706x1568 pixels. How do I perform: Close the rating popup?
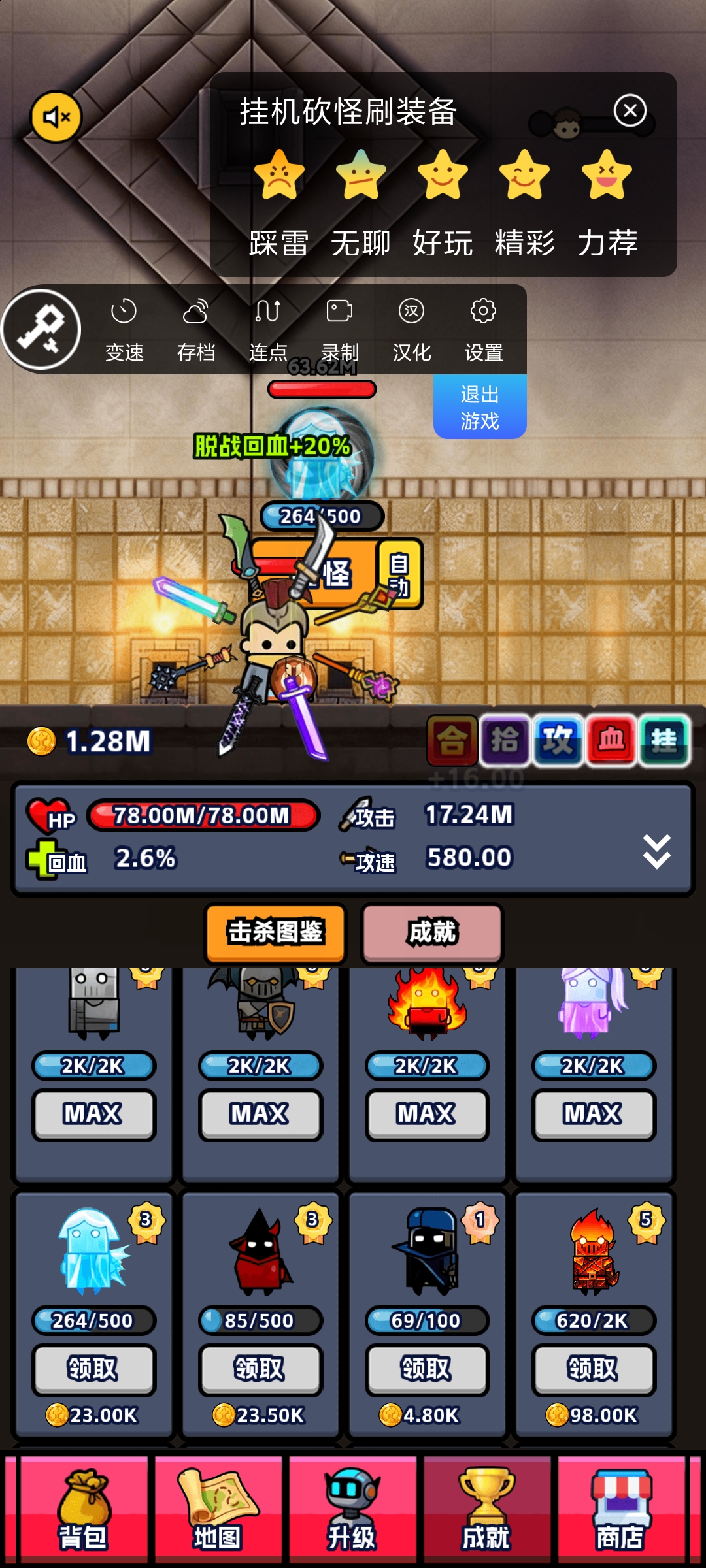coord(630,111)
